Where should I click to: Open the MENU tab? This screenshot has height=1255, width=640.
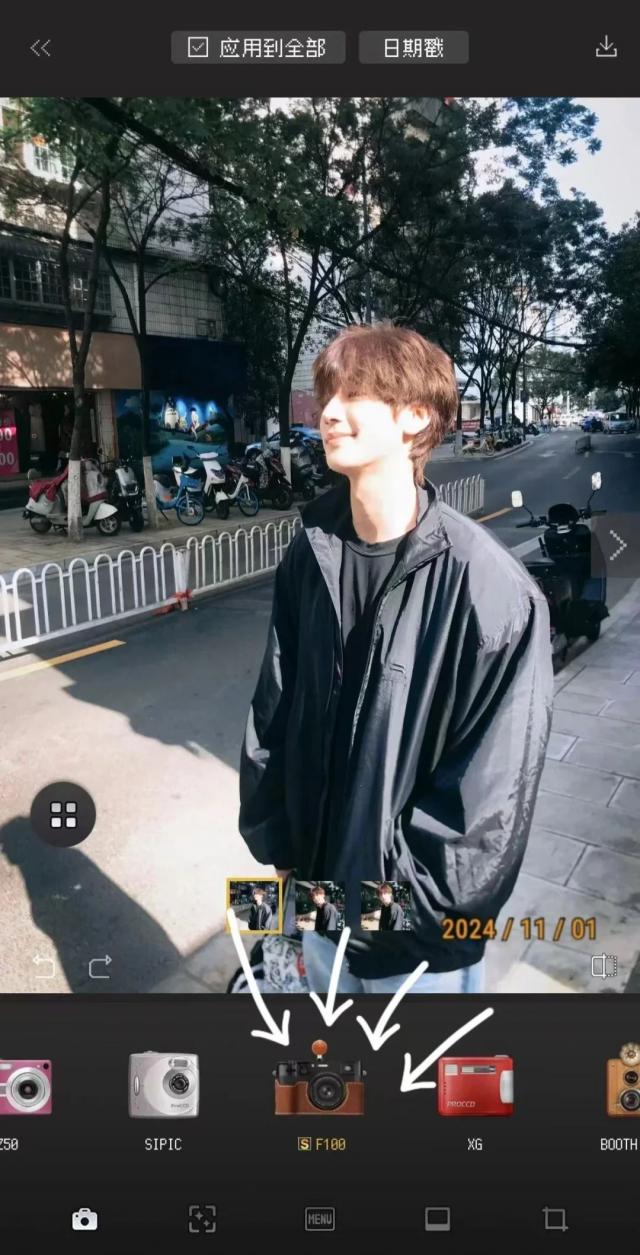coord(320,1219)
